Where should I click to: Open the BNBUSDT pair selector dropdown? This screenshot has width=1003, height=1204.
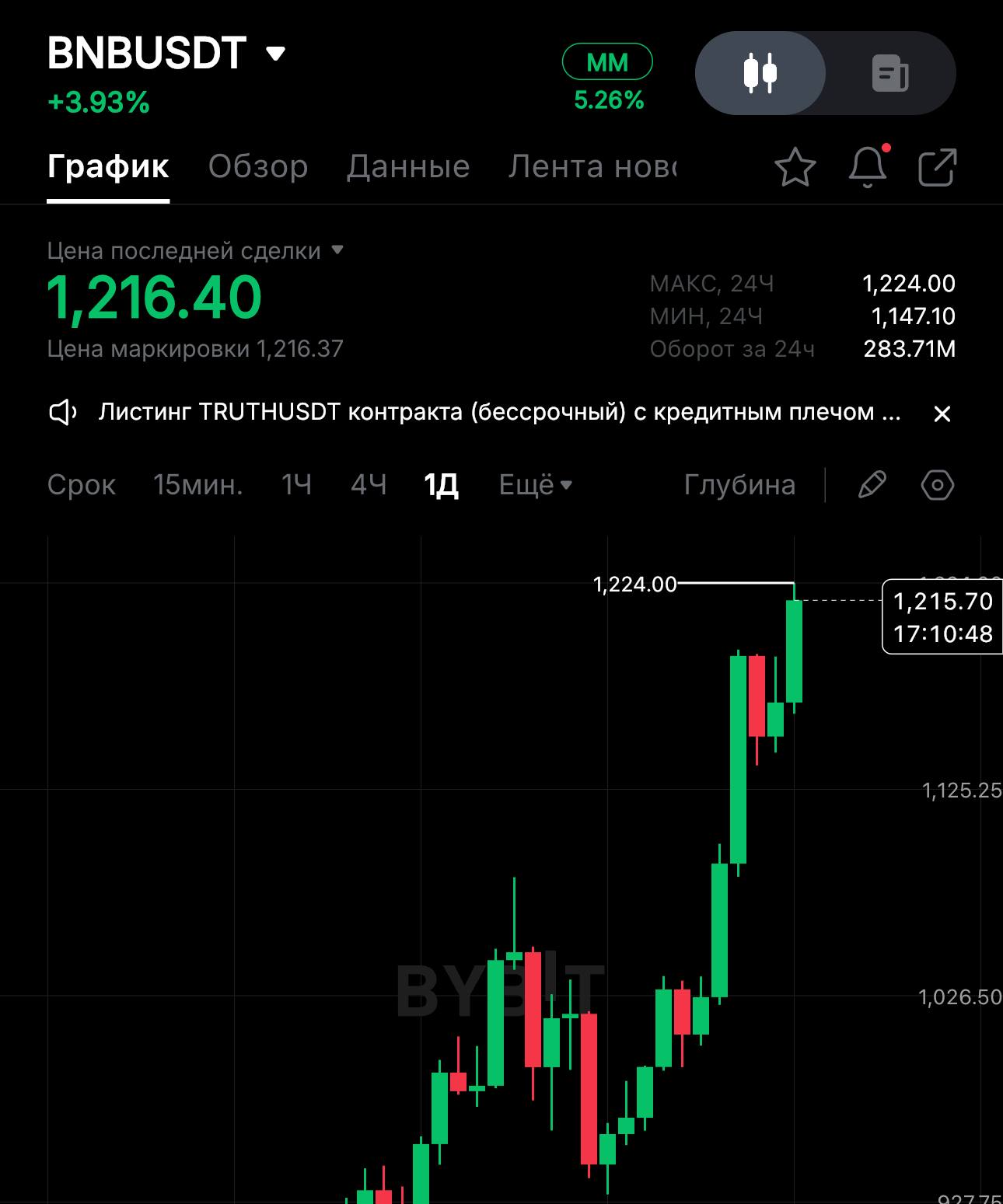(x=274, y=54)
